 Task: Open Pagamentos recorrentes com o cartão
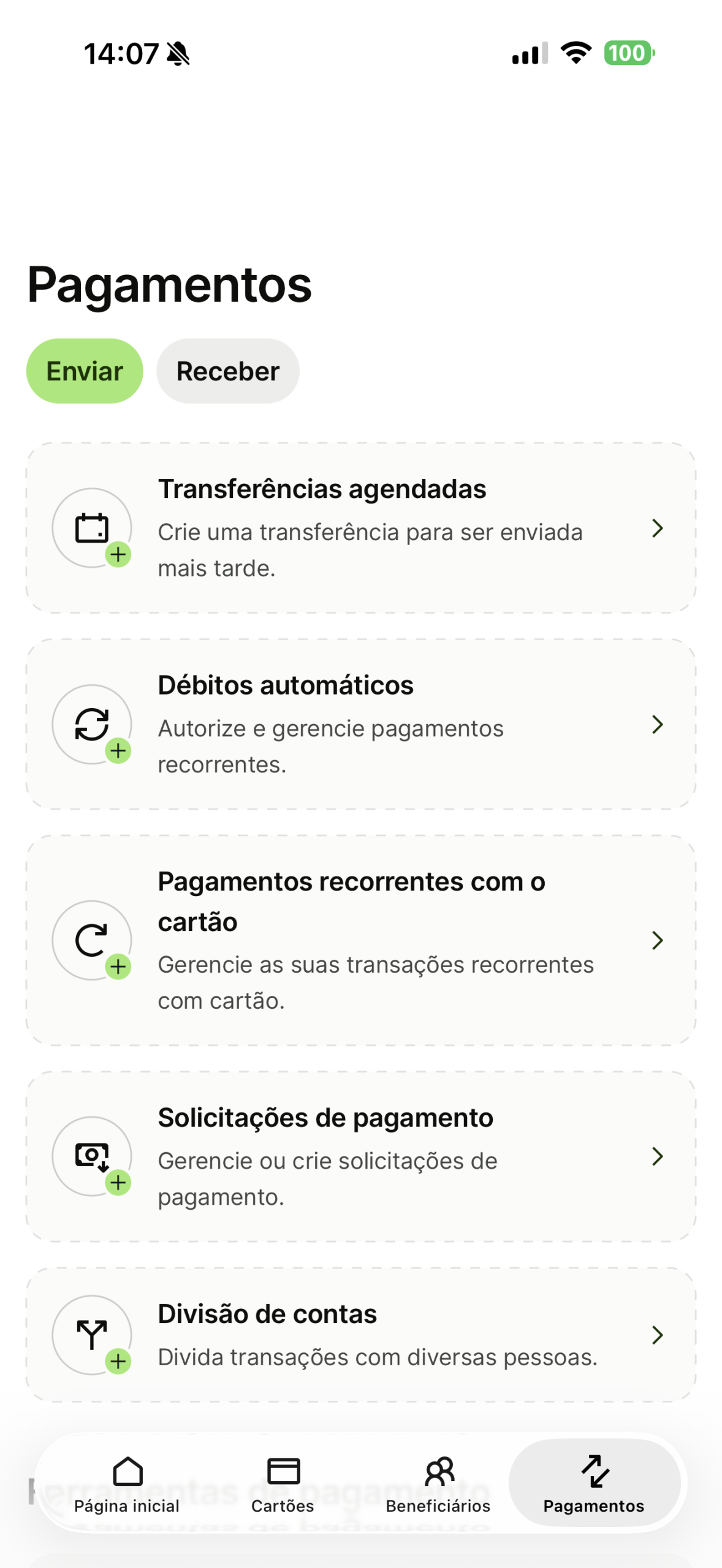(x=360, y=940)
